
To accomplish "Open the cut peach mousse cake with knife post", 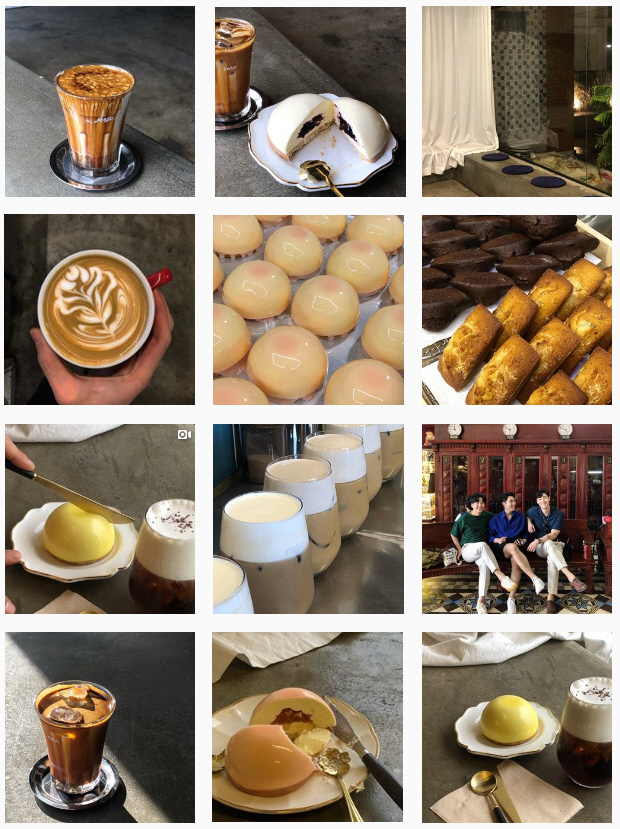I will pos(309,726).
